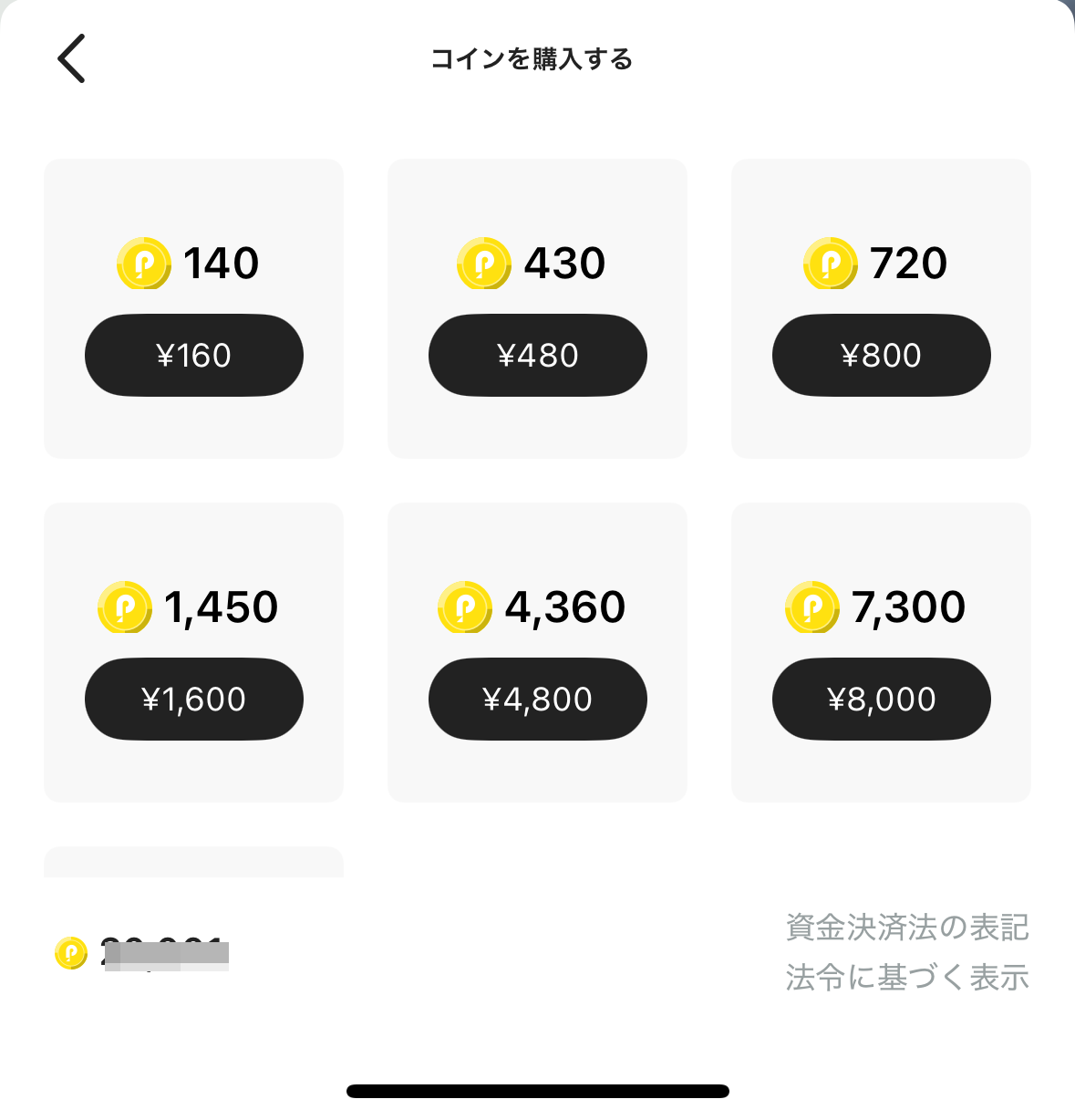Buy 1,450 coins for ¥1,600
Image resolution: width=1075 pixels, height=1120 pixels.
(x=194, y=700)
